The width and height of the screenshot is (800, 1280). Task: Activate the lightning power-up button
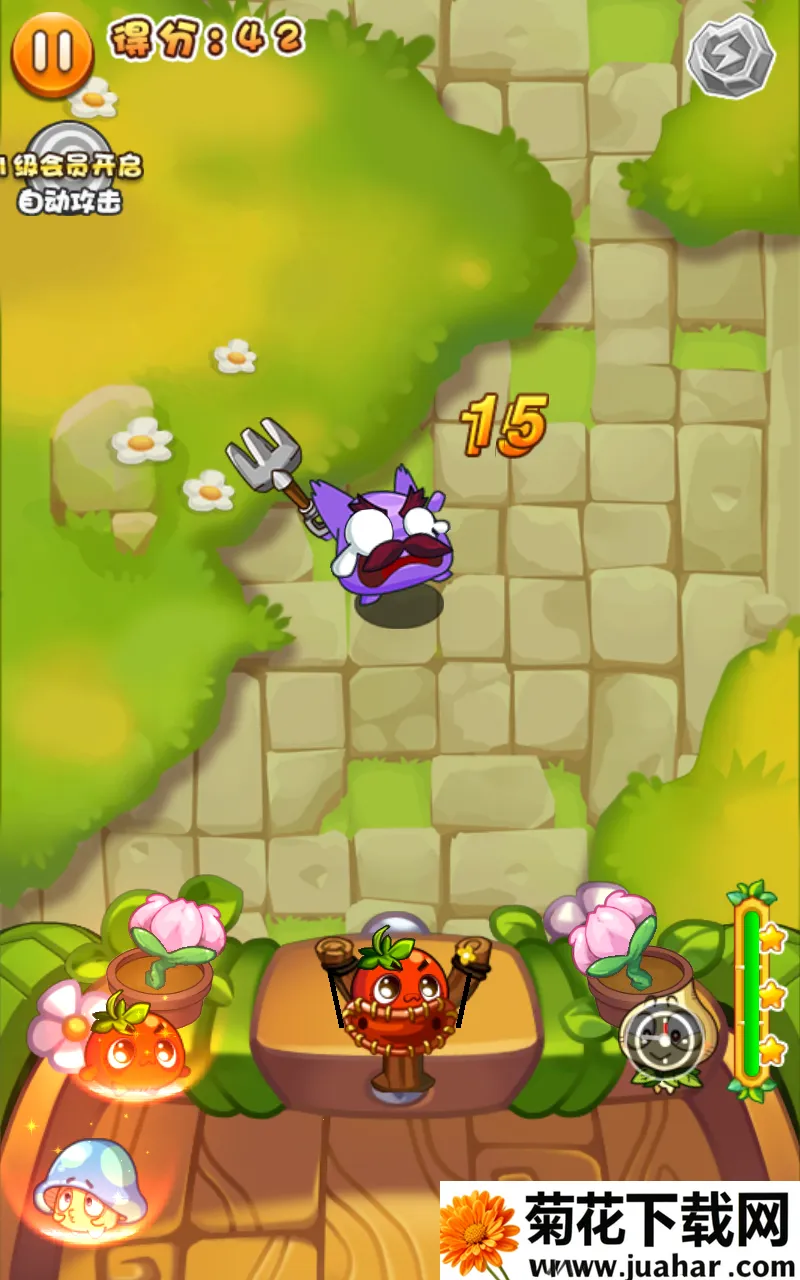pyautogui.click(x=731, y=55)
